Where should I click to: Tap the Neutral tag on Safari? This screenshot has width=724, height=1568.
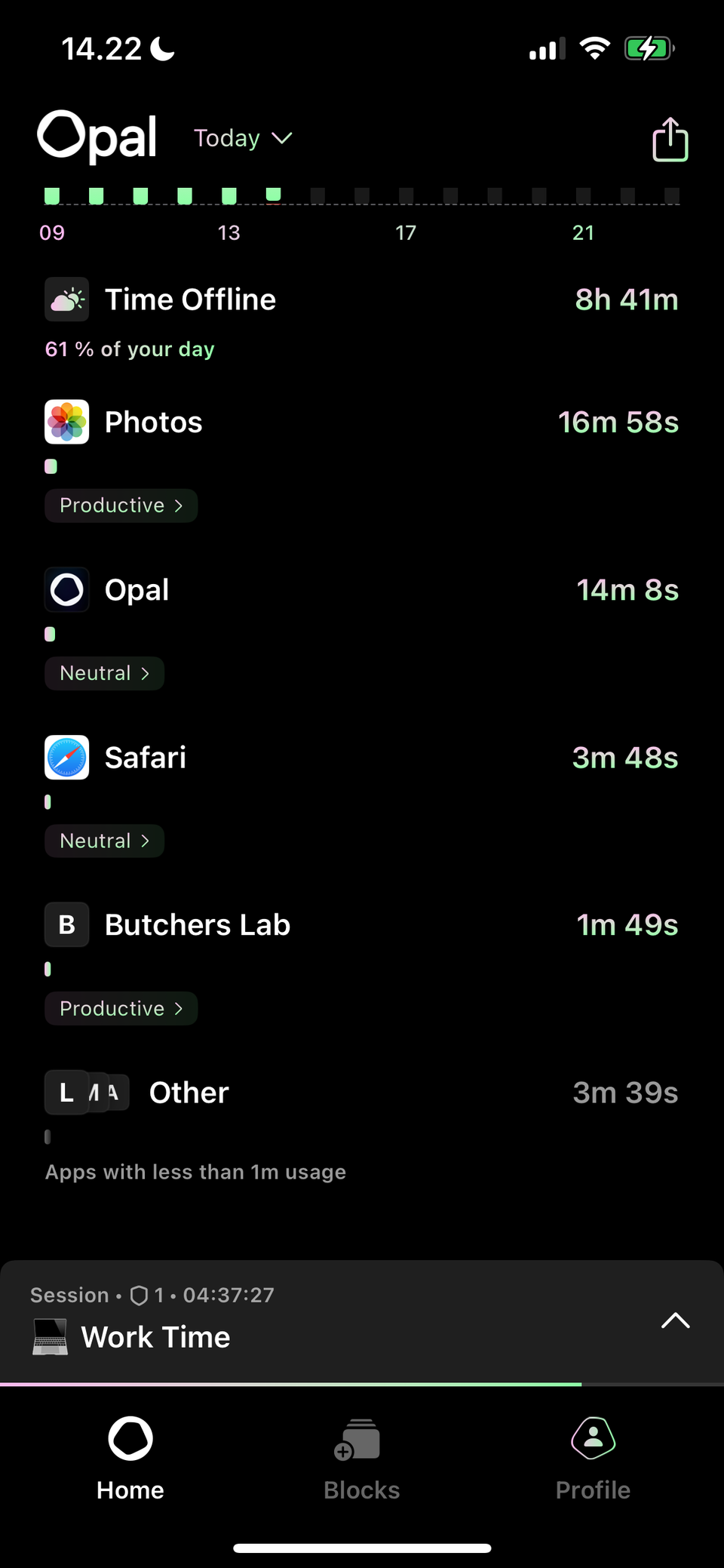tap(104, 841)
